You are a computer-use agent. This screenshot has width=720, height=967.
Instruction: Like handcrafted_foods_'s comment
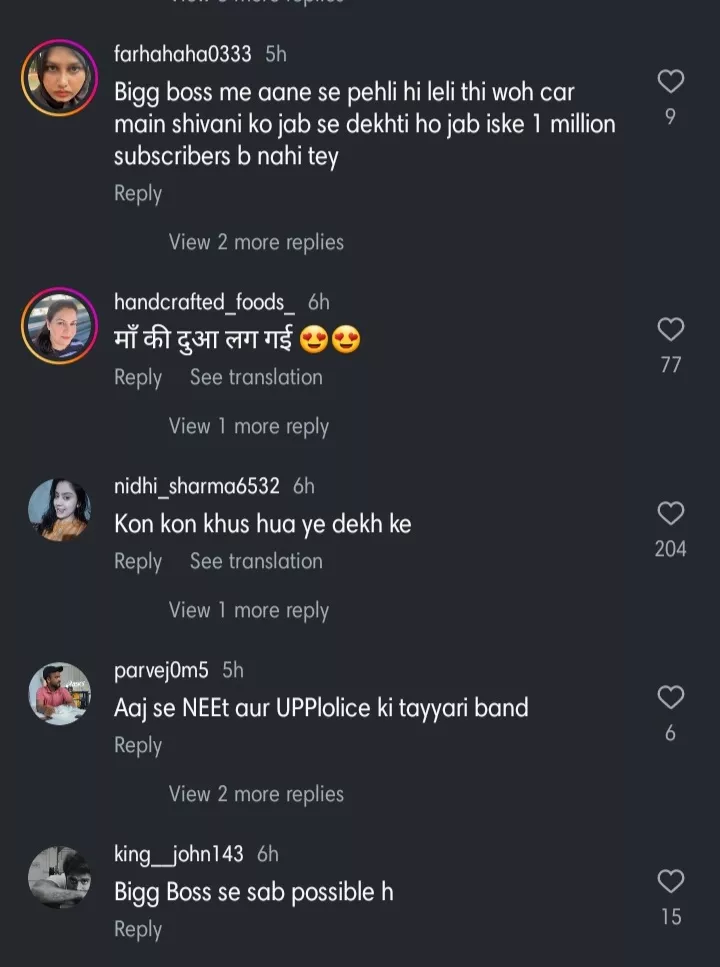670,329
